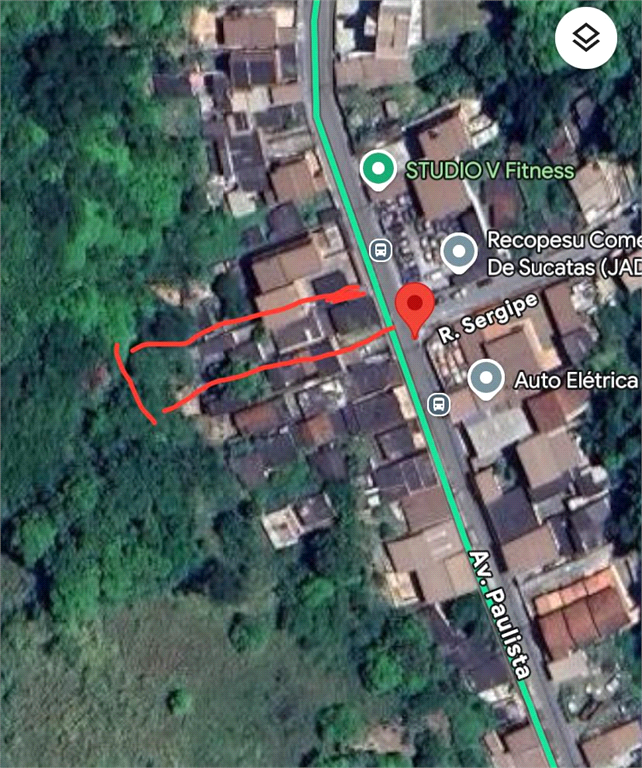
Task: Open the Recopesu Comércio De Sucatas marker
Action: [459, 252]
